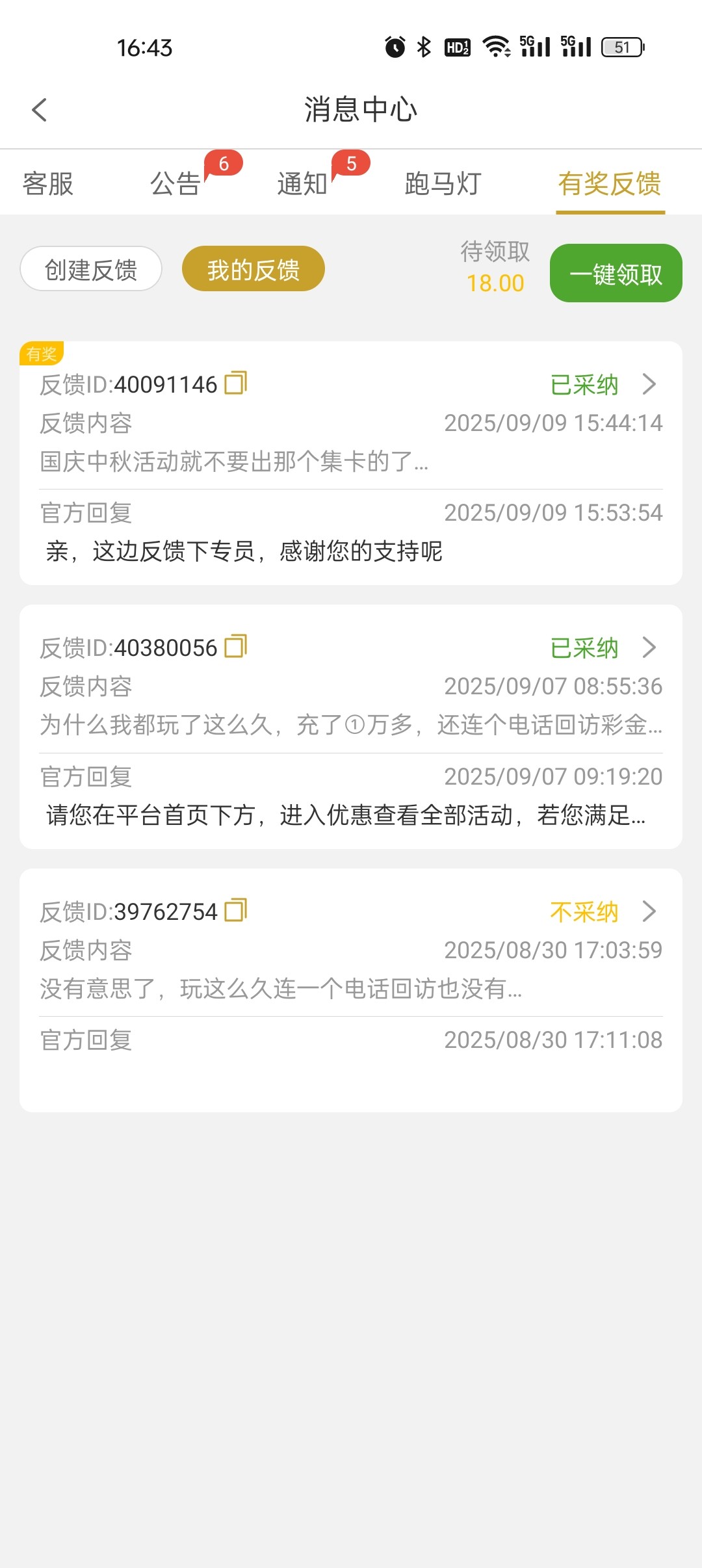Switch to the 客服 tab
The image size is (702, 1568).
click(48, 183)
